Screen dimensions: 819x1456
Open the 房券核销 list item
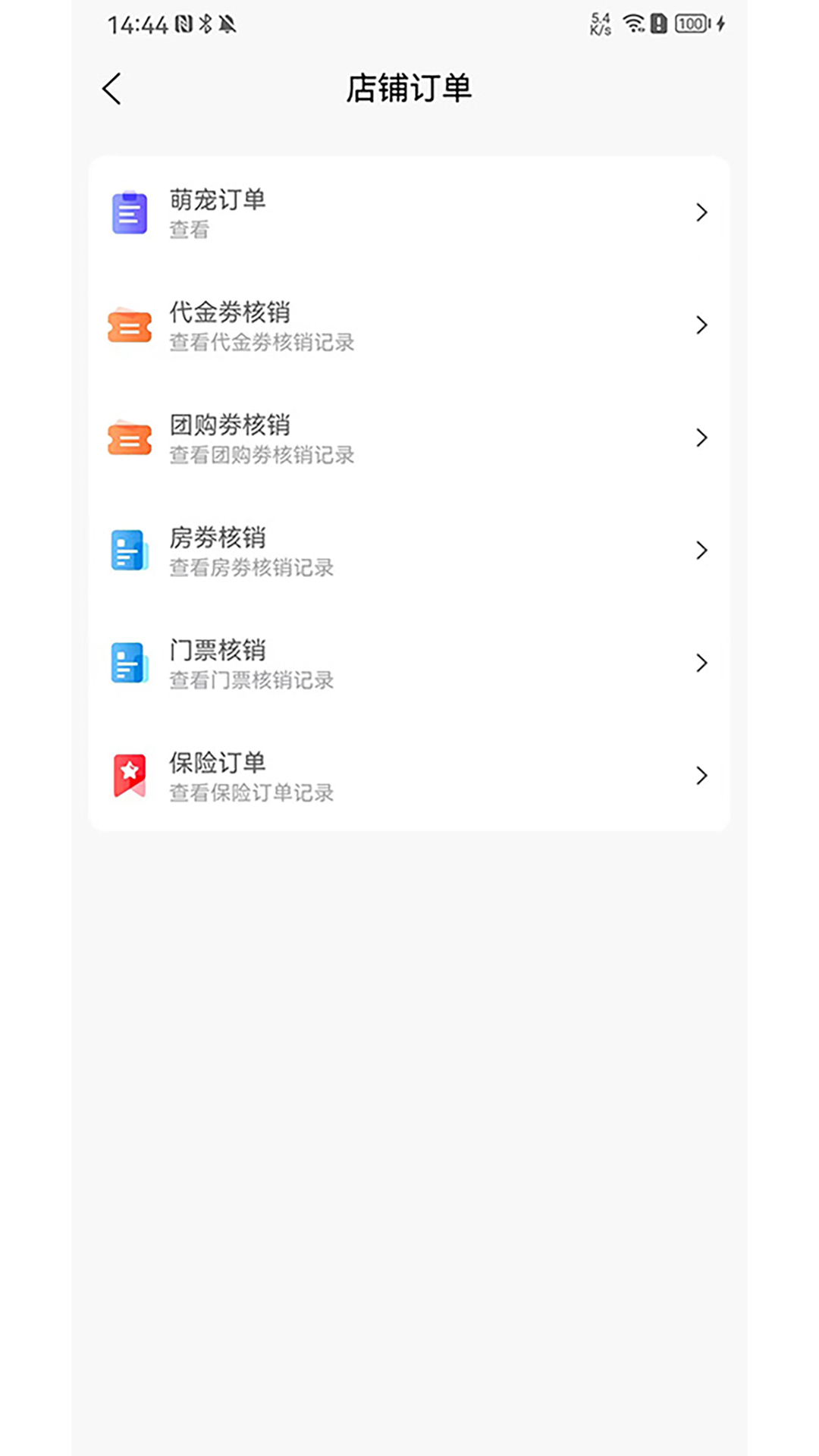click(x=409, y=551)
